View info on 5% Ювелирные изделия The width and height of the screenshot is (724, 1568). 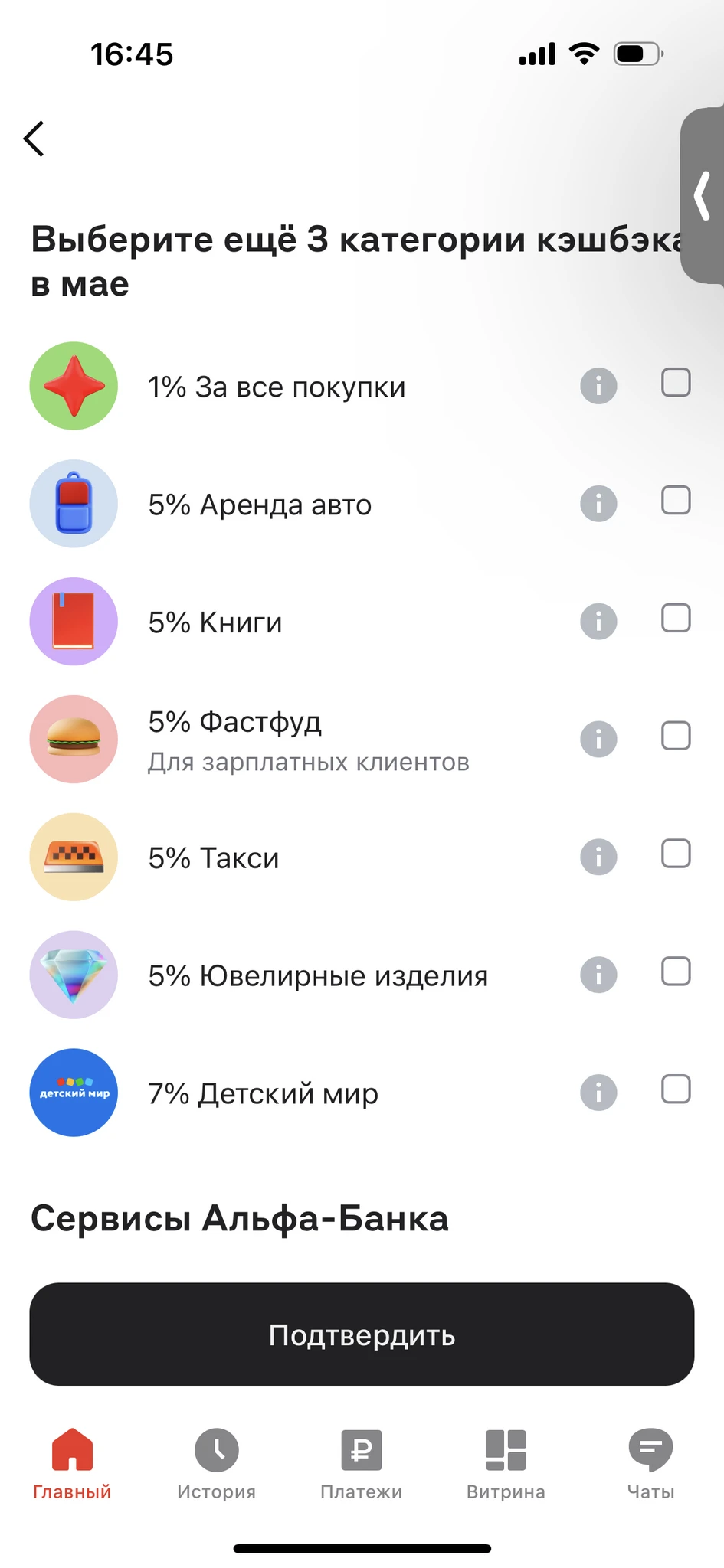[598, 975]
